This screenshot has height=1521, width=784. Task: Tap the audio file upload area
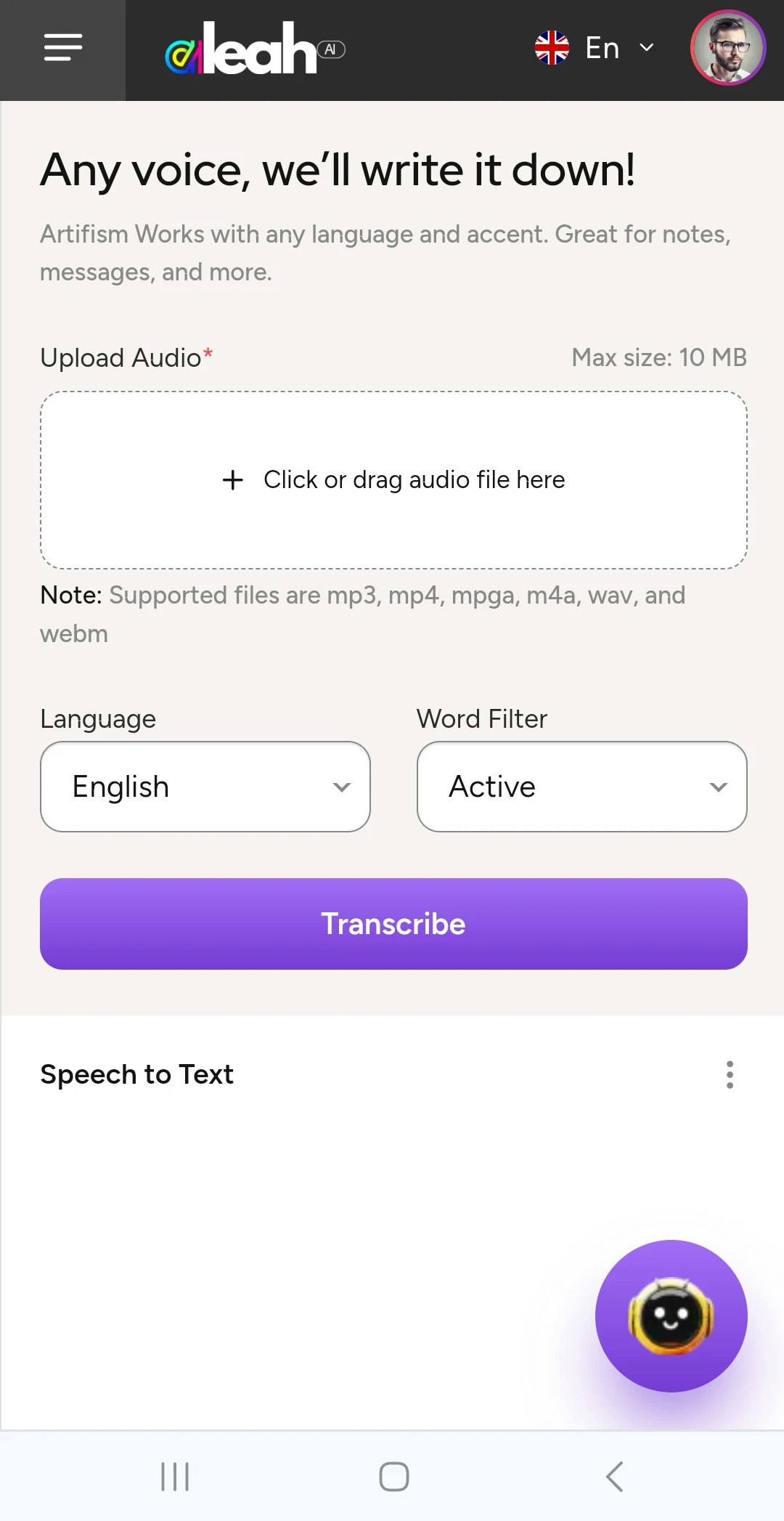[x=393, y=480]
